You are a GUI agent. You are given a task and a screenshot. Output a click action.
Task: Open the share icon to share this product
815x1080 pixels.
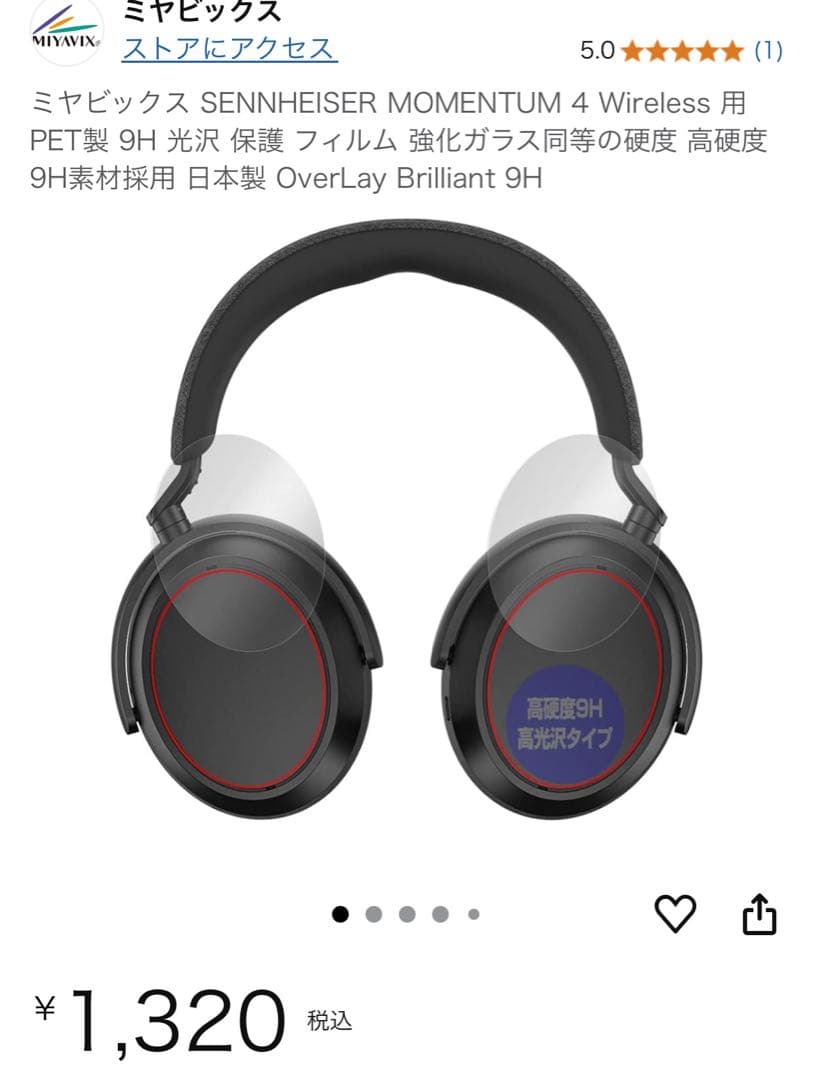[x=760, y=911]
